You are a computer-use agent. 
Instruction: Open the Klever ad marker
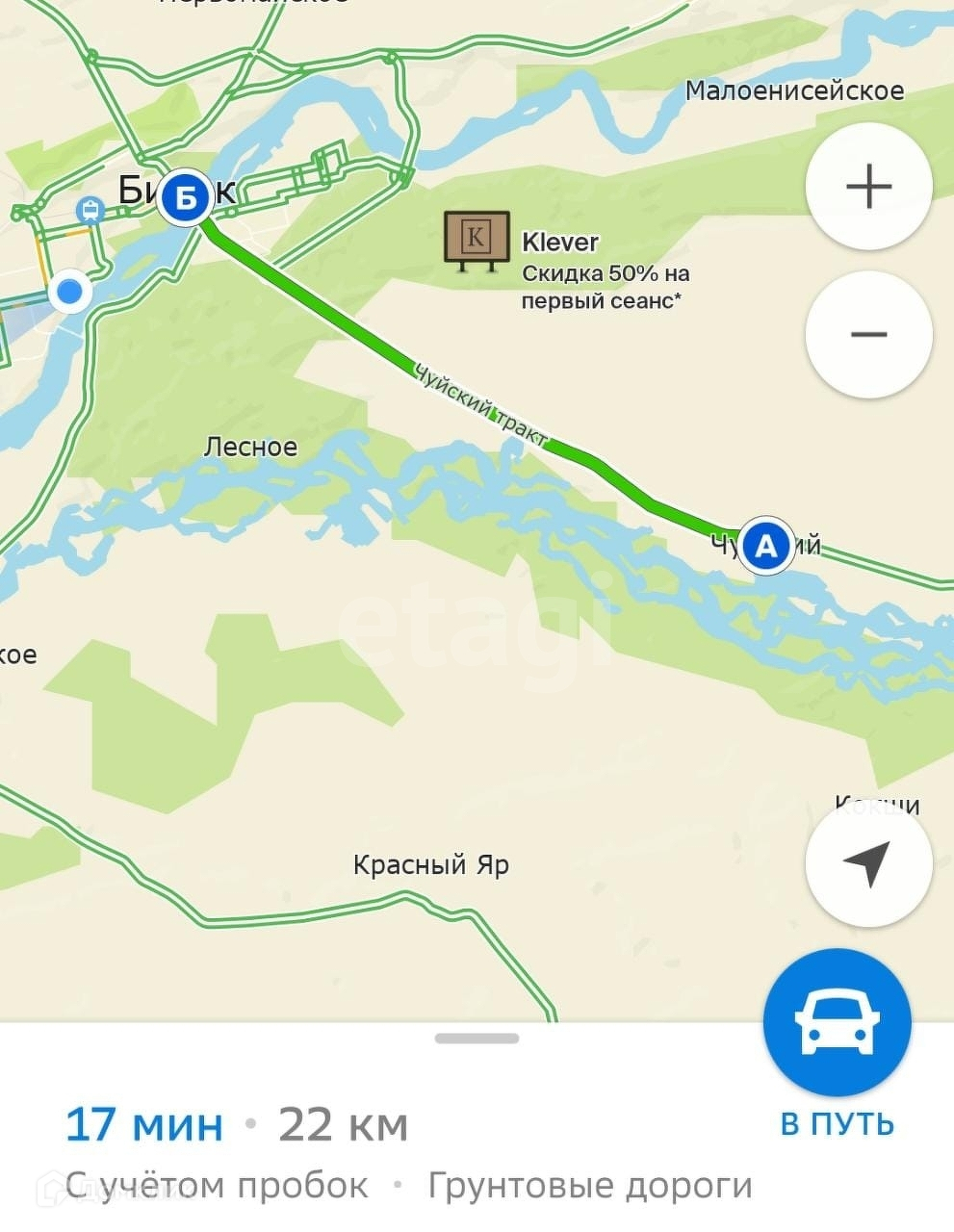coord(477,238)
